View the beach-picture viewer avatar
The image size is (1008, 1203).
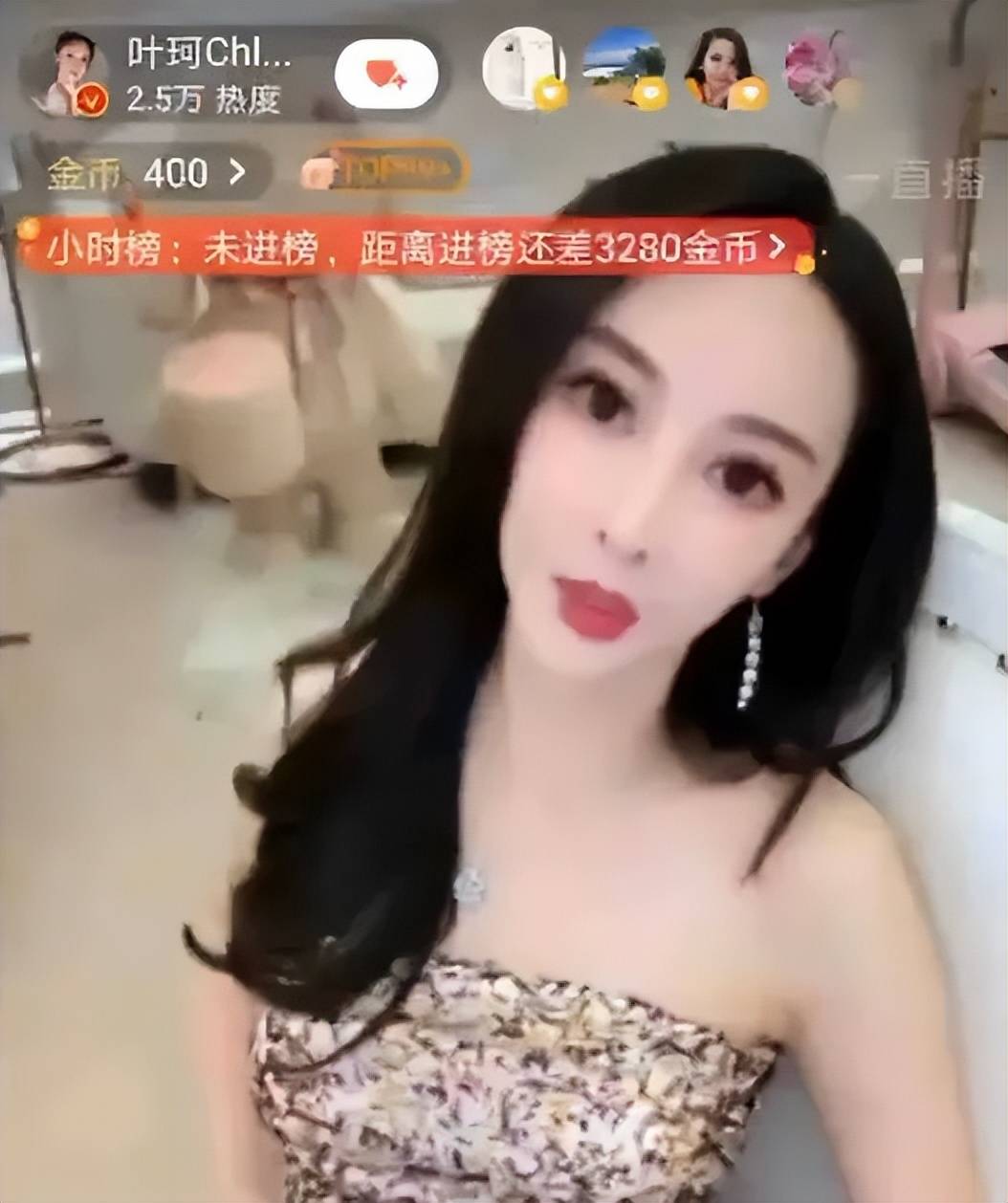coord(625,67)
